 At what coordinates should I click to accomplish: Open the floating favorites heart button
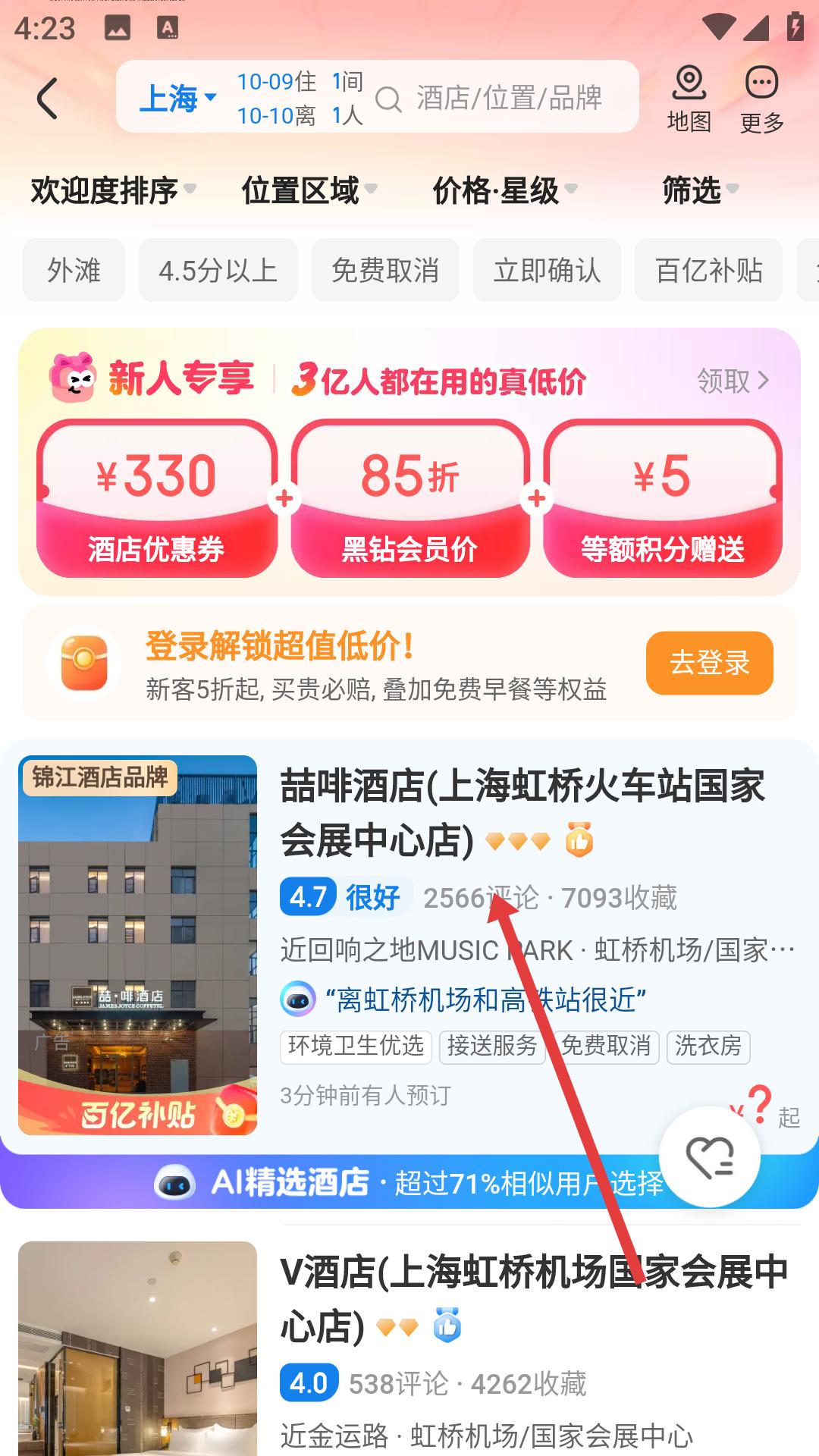(709, 1157)
